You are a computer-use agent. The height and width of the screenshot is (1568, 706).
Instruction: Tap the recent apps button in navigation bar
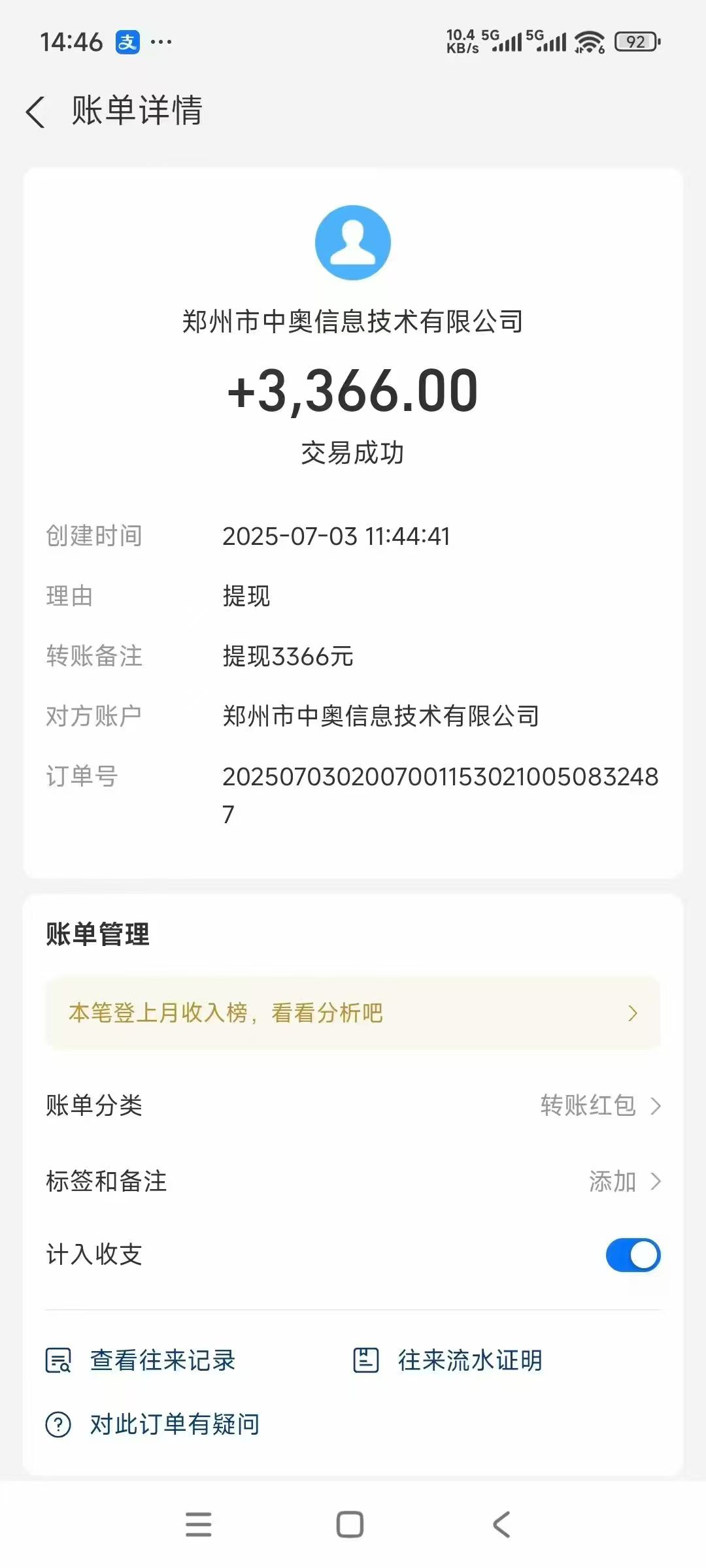tap(199, 1524)
